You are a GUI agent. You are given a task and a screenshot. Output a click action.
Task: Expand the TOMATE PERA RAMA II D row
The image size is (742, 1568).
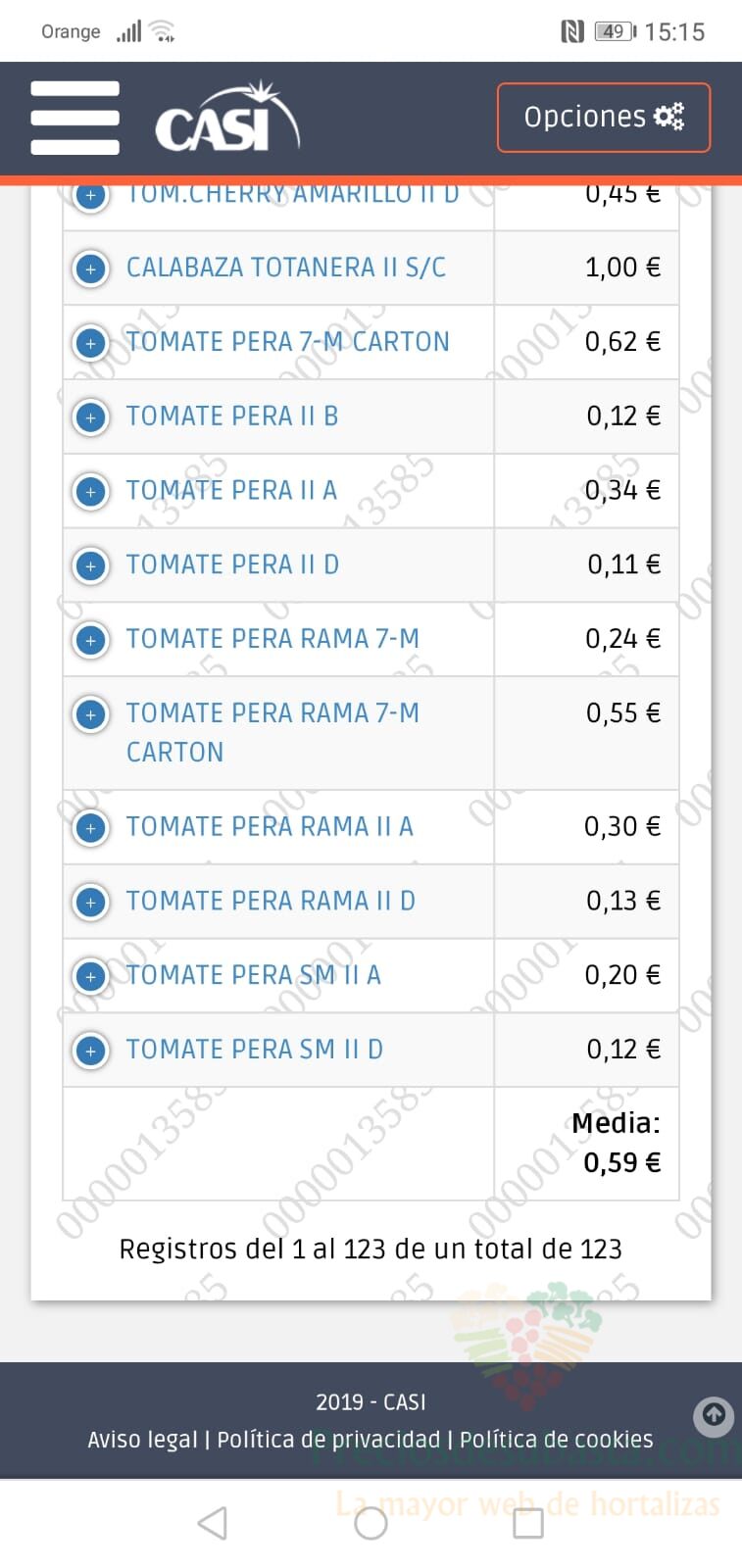pyautogui.click(x=91, y=902)
